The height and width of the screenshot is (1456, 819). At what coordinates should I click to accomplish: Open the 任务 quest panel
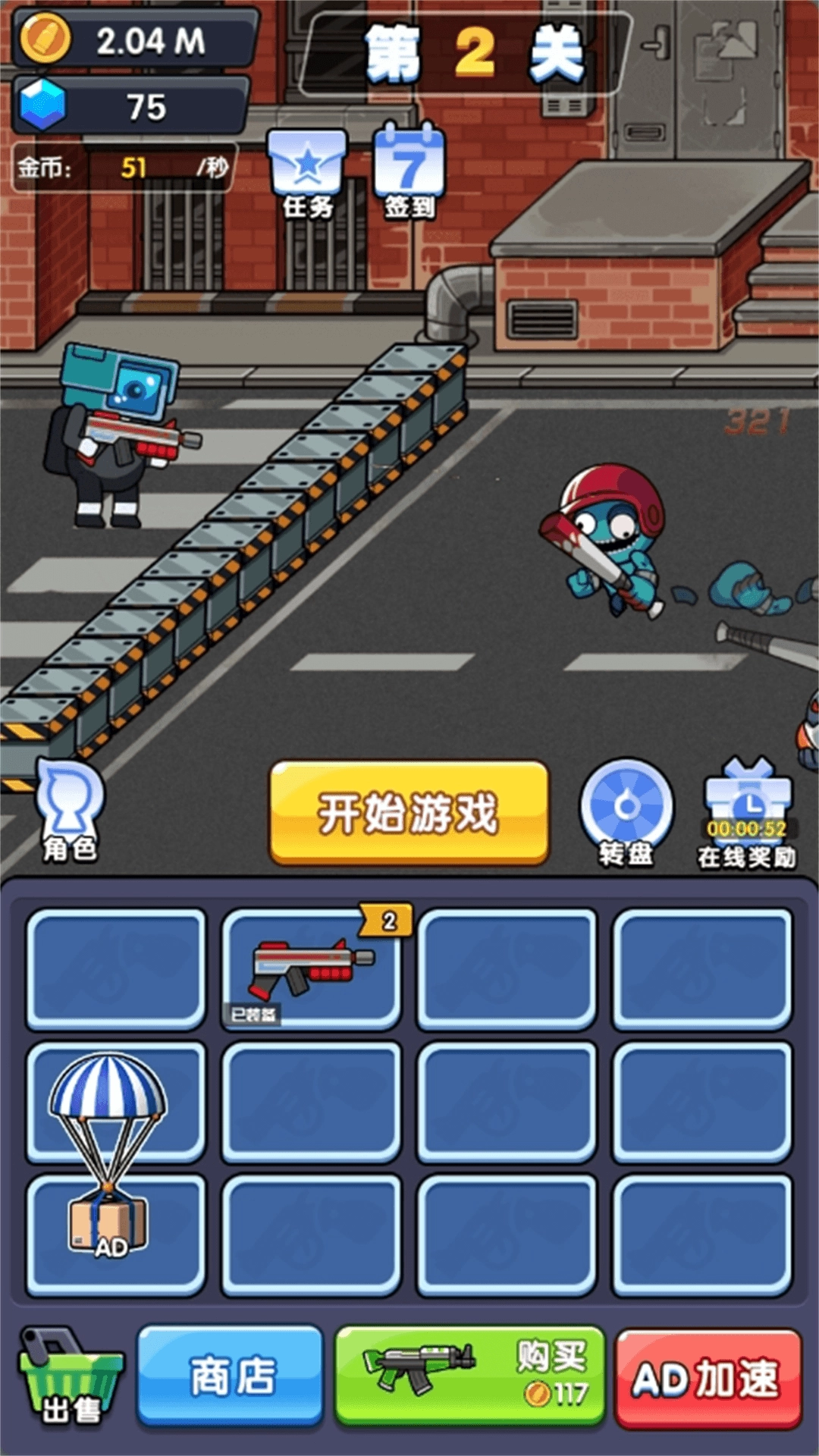(307, 171)
